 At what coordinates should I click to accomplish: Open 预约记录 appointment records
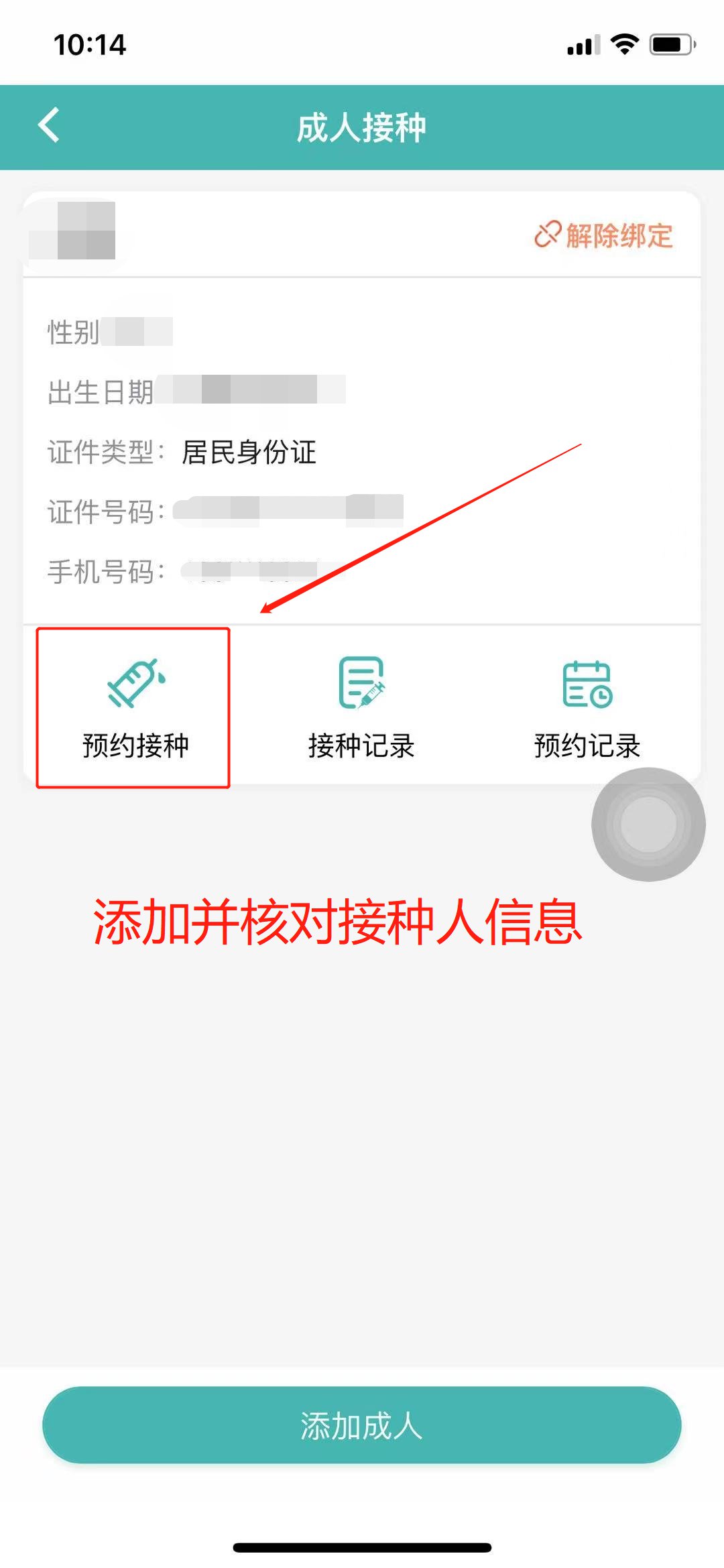click(587, 708)
